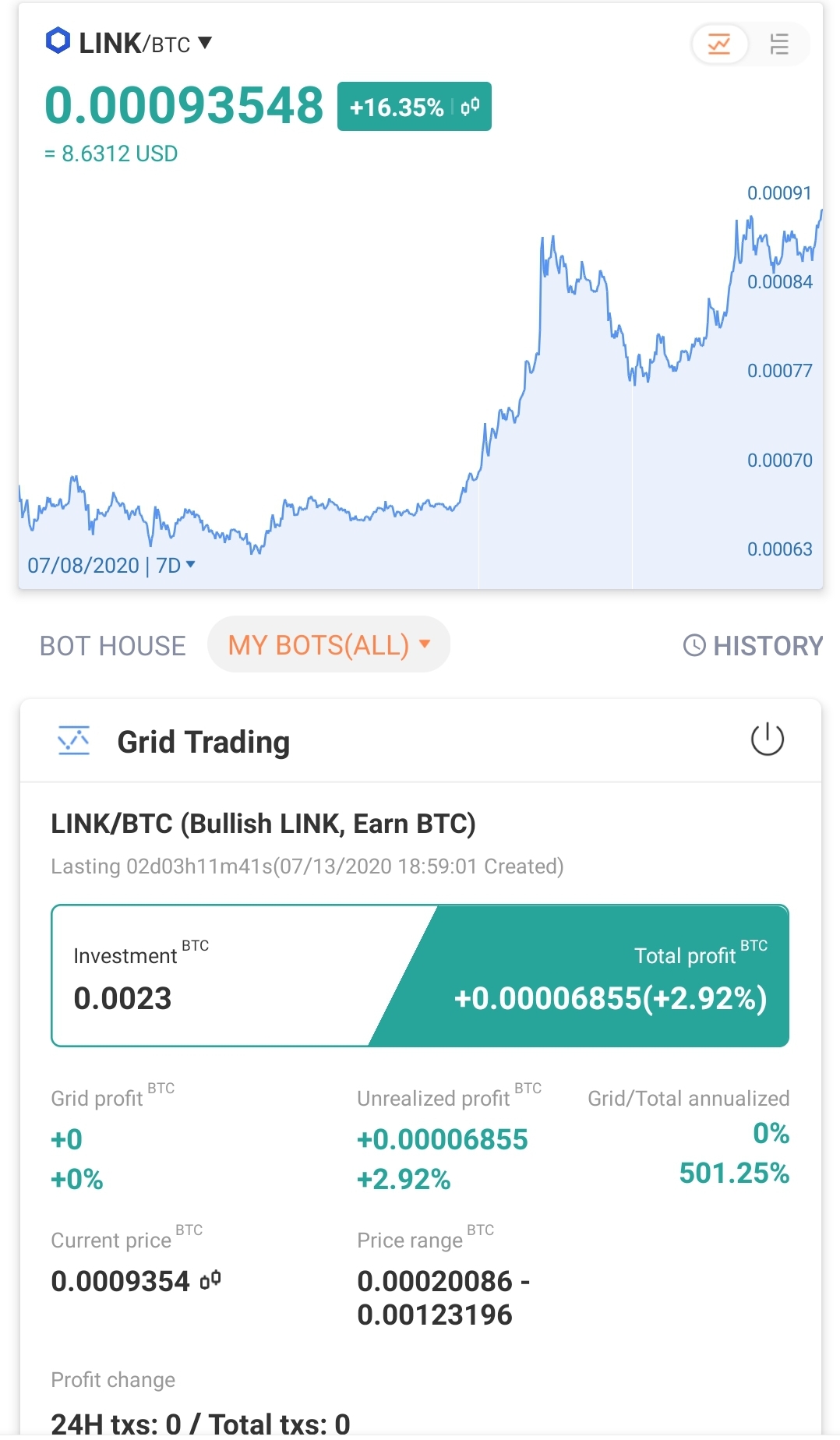Change the 7D chart timeframe

175,565
